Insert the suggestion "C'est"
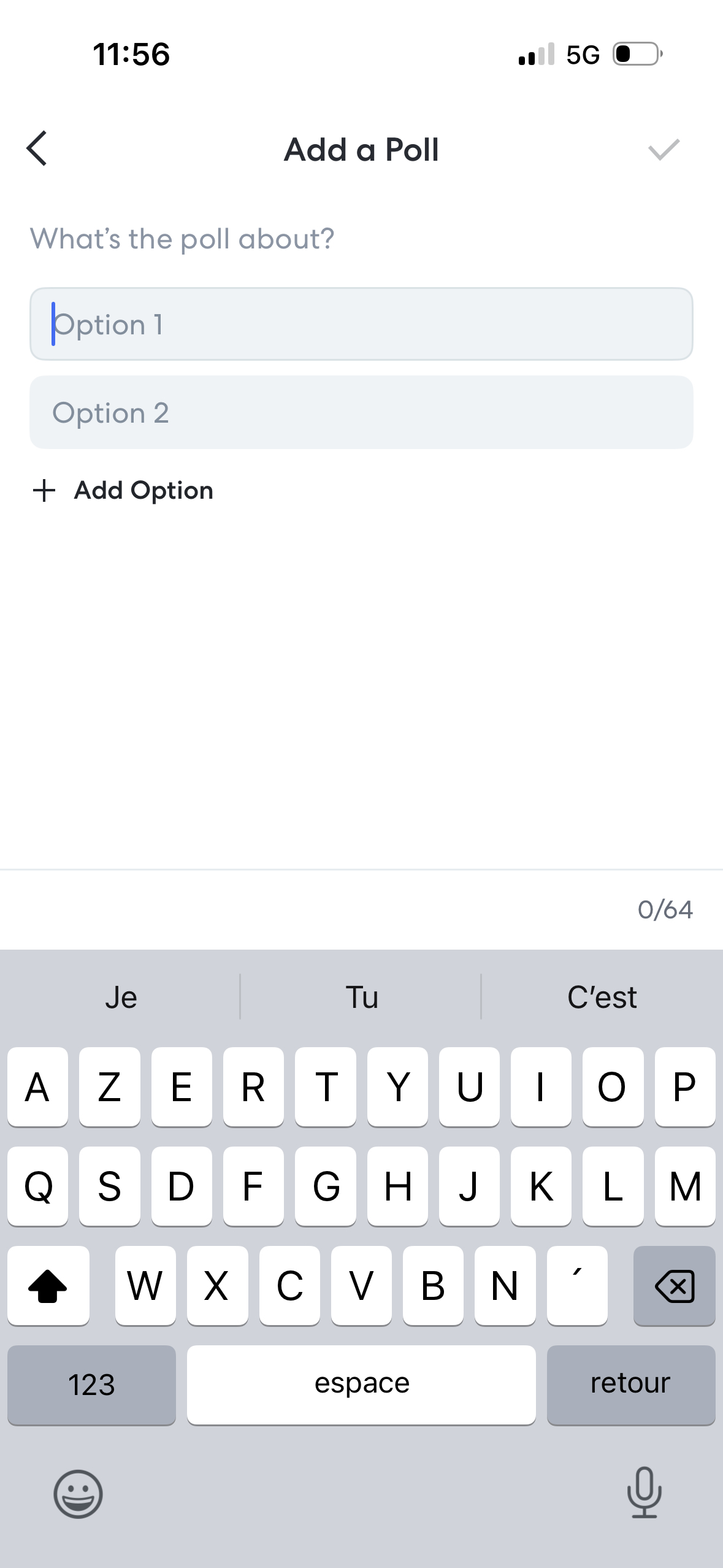Viewport: 723px width, 1568px height. pyautogui.click(x=602, y=997)
